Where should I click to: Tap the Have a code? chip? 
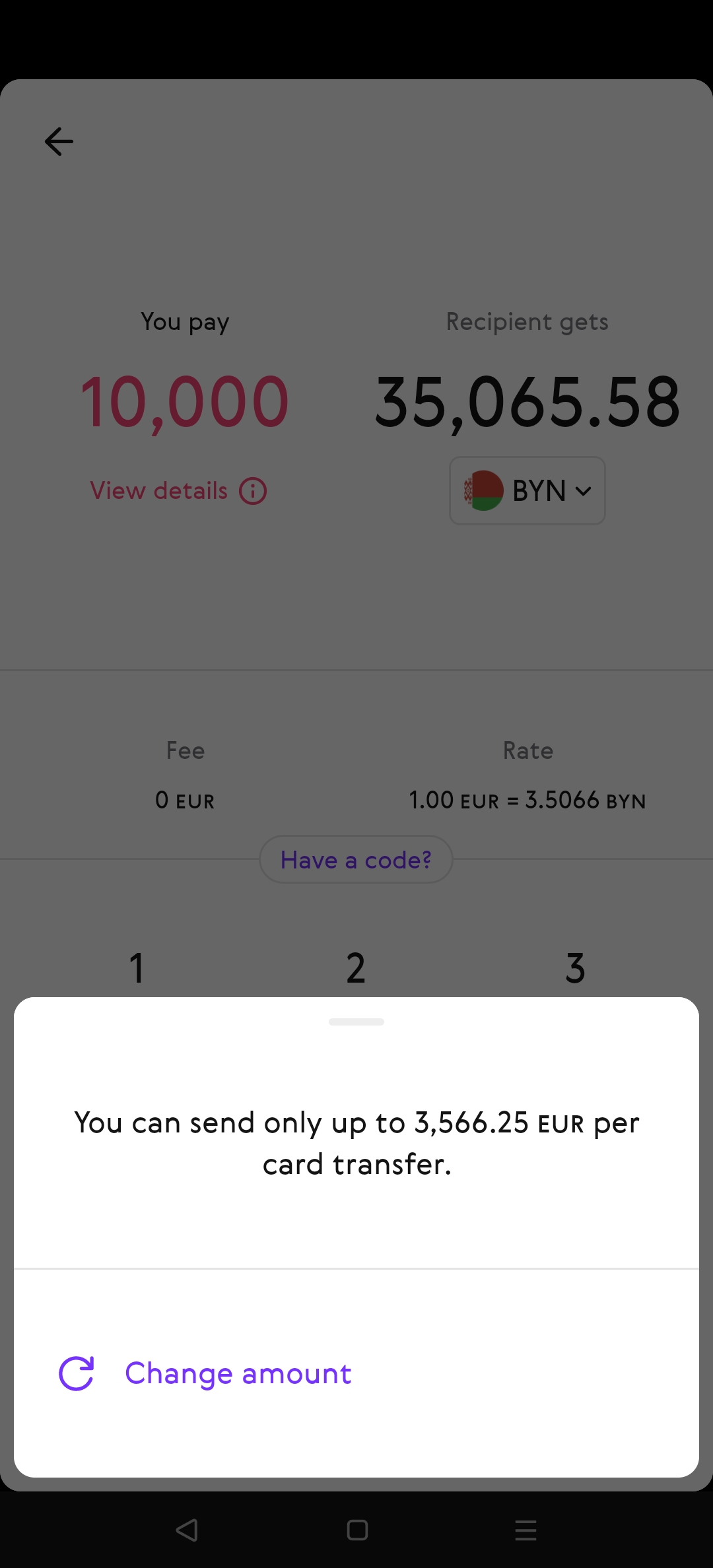pos(356,859)
